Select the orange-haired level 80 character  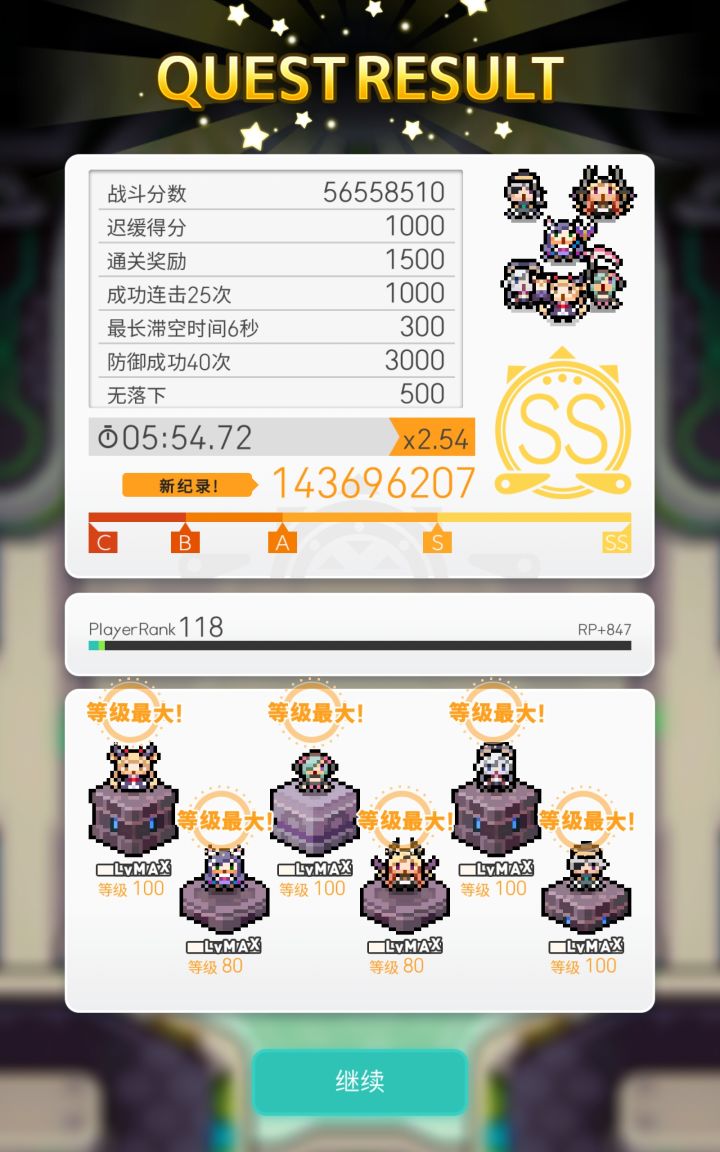click(x=404, y=867)
